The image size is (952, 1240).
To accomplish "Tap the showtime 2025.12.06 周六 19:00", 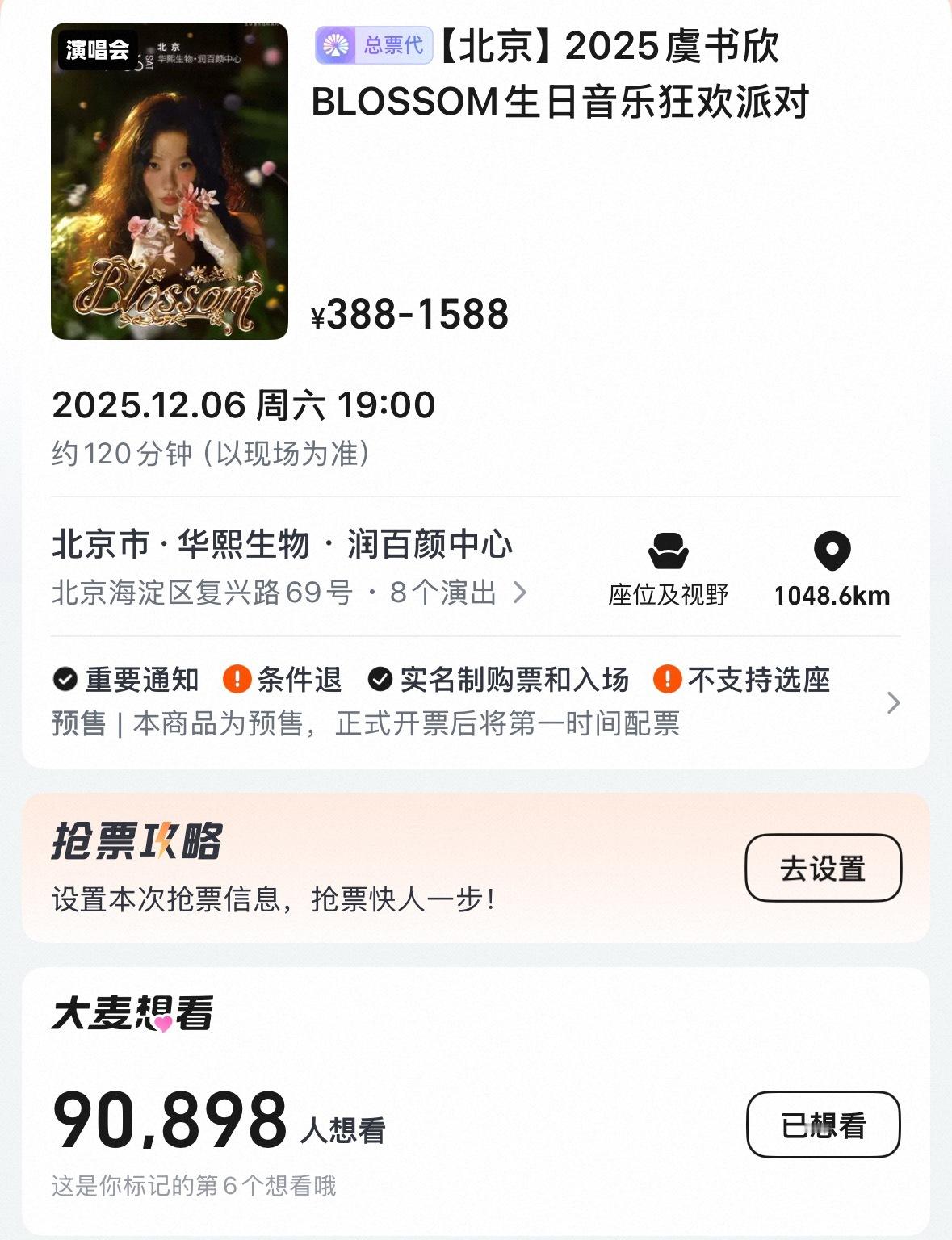I will click(242, 408).
